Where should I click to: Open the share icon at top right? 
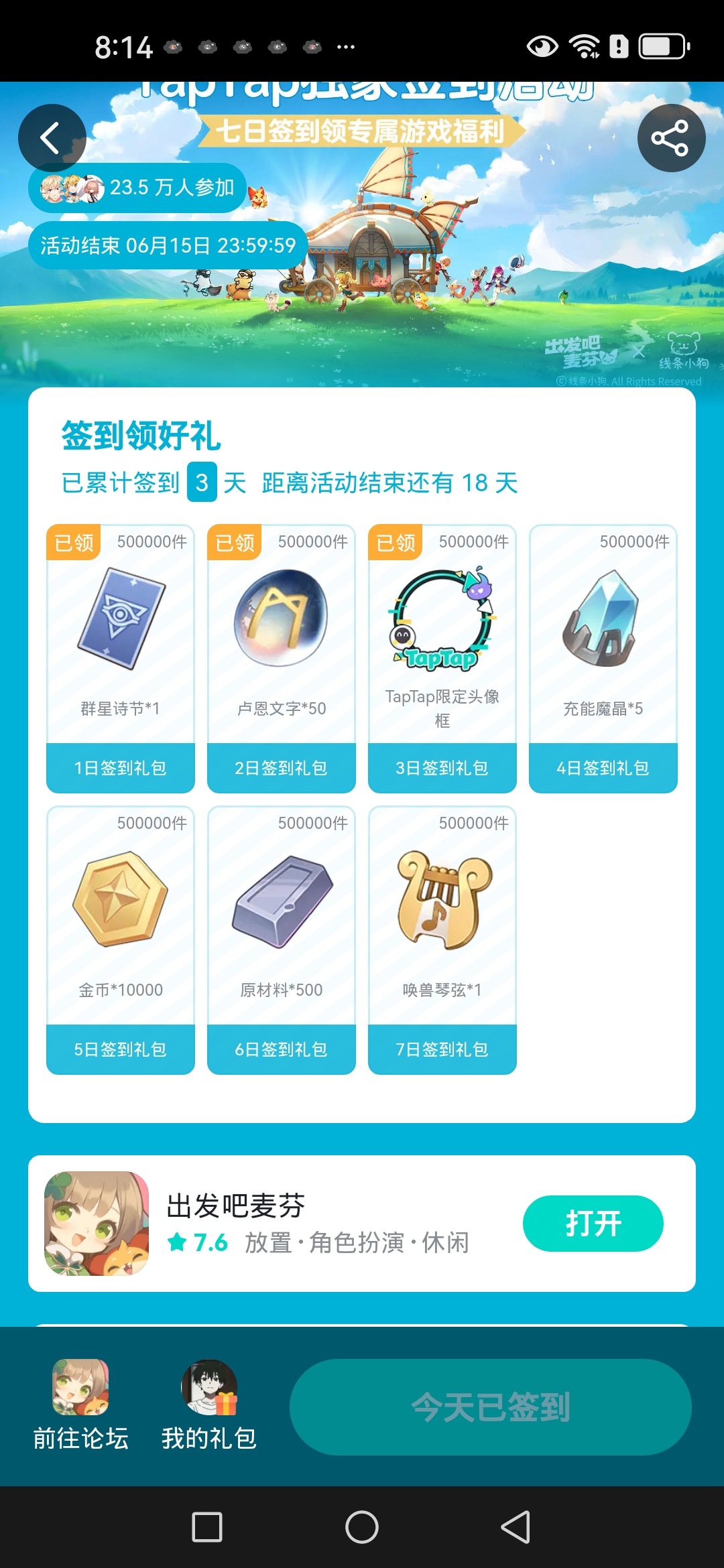671,137
